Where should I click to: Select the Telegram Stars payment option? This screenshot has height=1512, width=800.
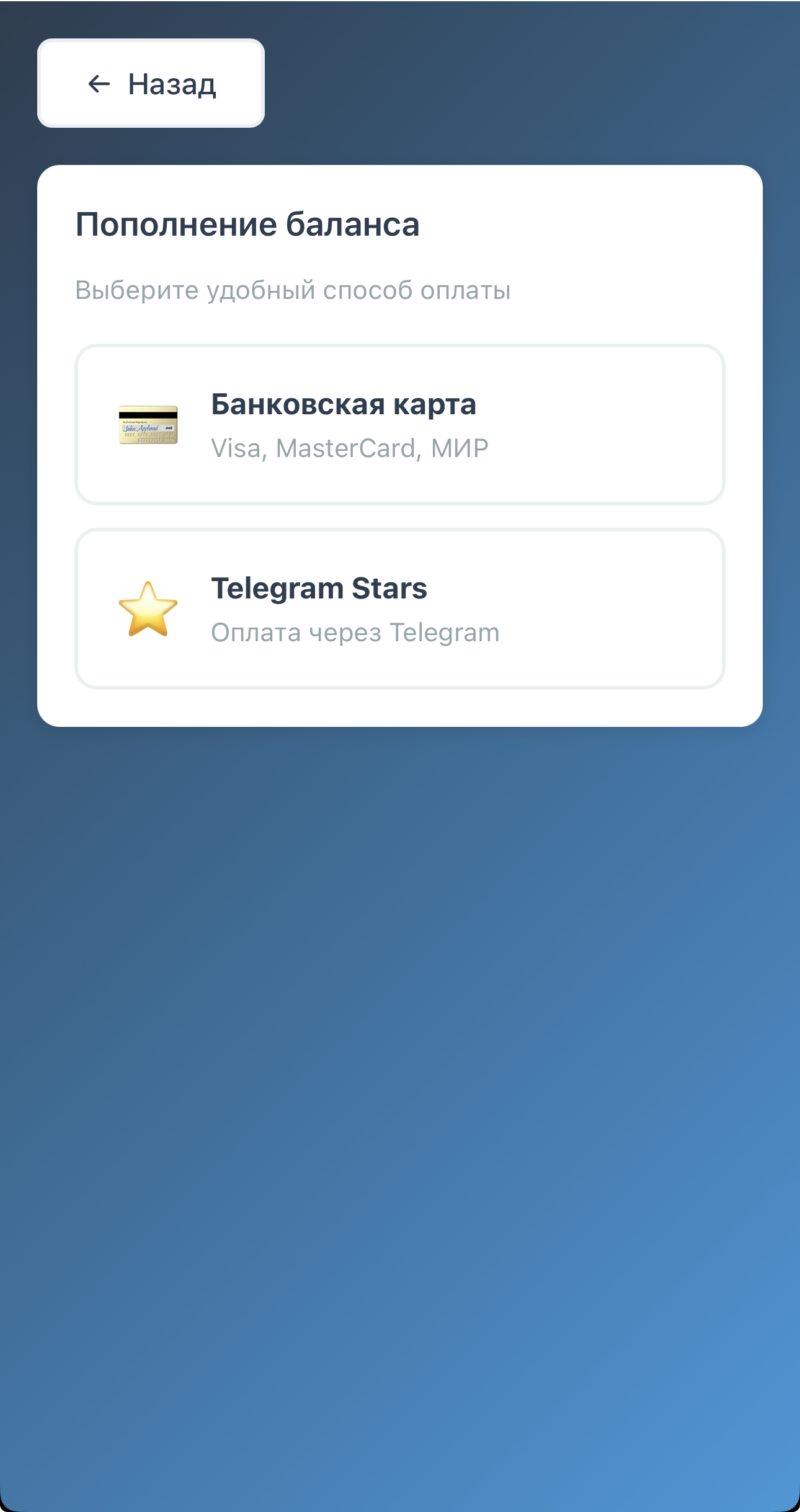click(400, 608)
